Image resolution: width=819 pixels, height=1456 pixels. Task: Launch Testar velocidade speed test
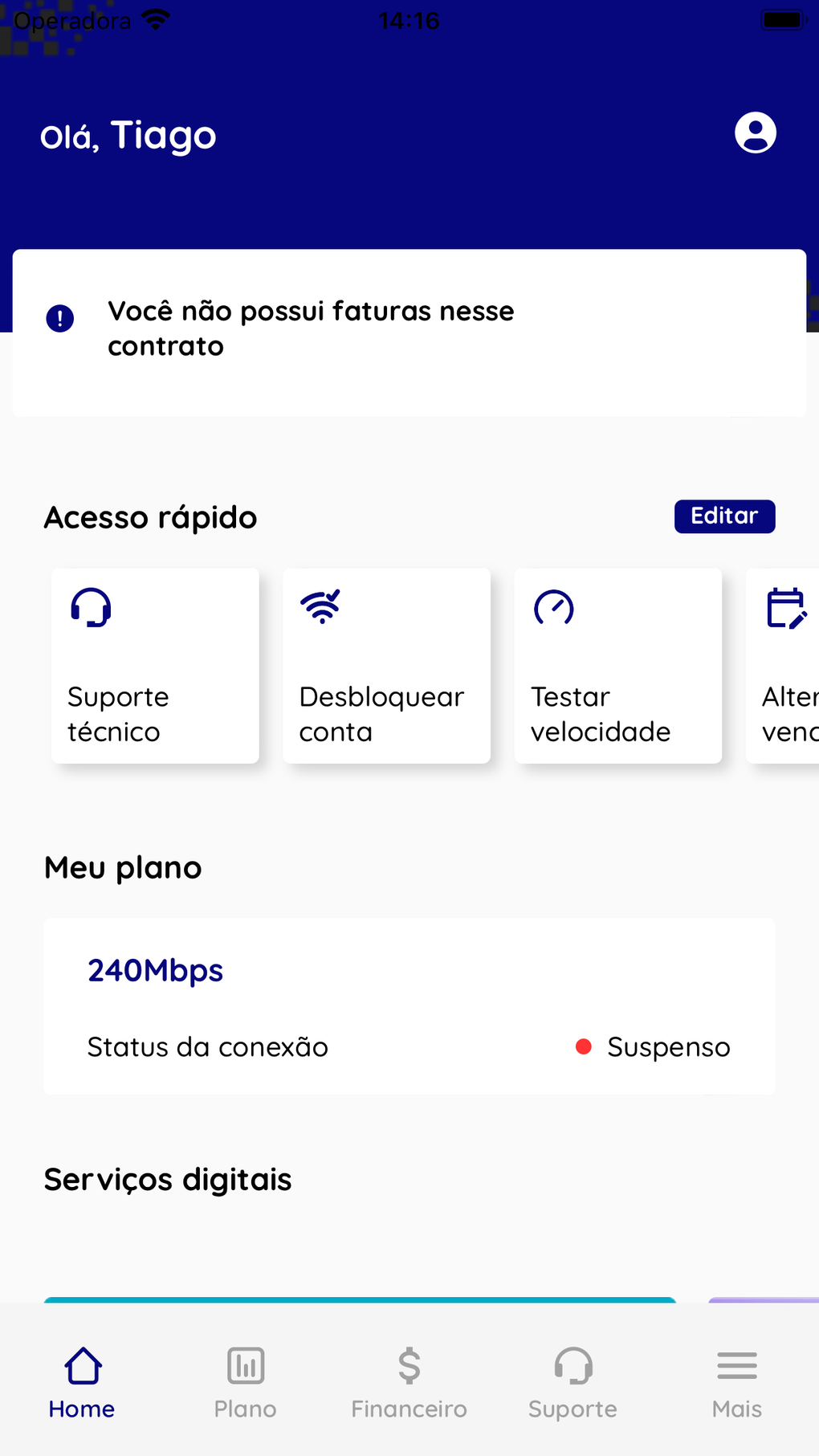[617, 665]
